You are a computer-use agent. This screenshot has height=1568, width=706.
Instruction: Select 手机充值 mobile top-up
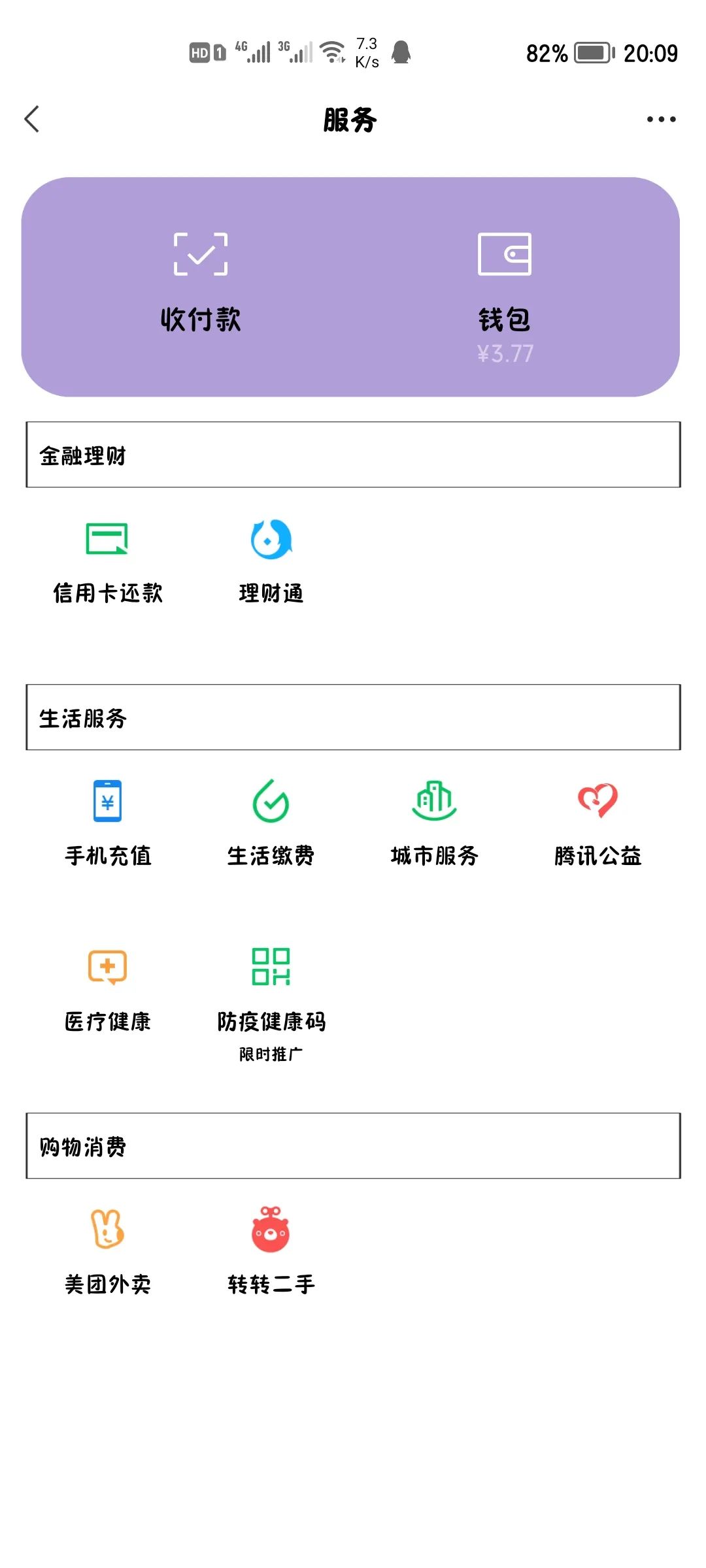pos(108,823)
